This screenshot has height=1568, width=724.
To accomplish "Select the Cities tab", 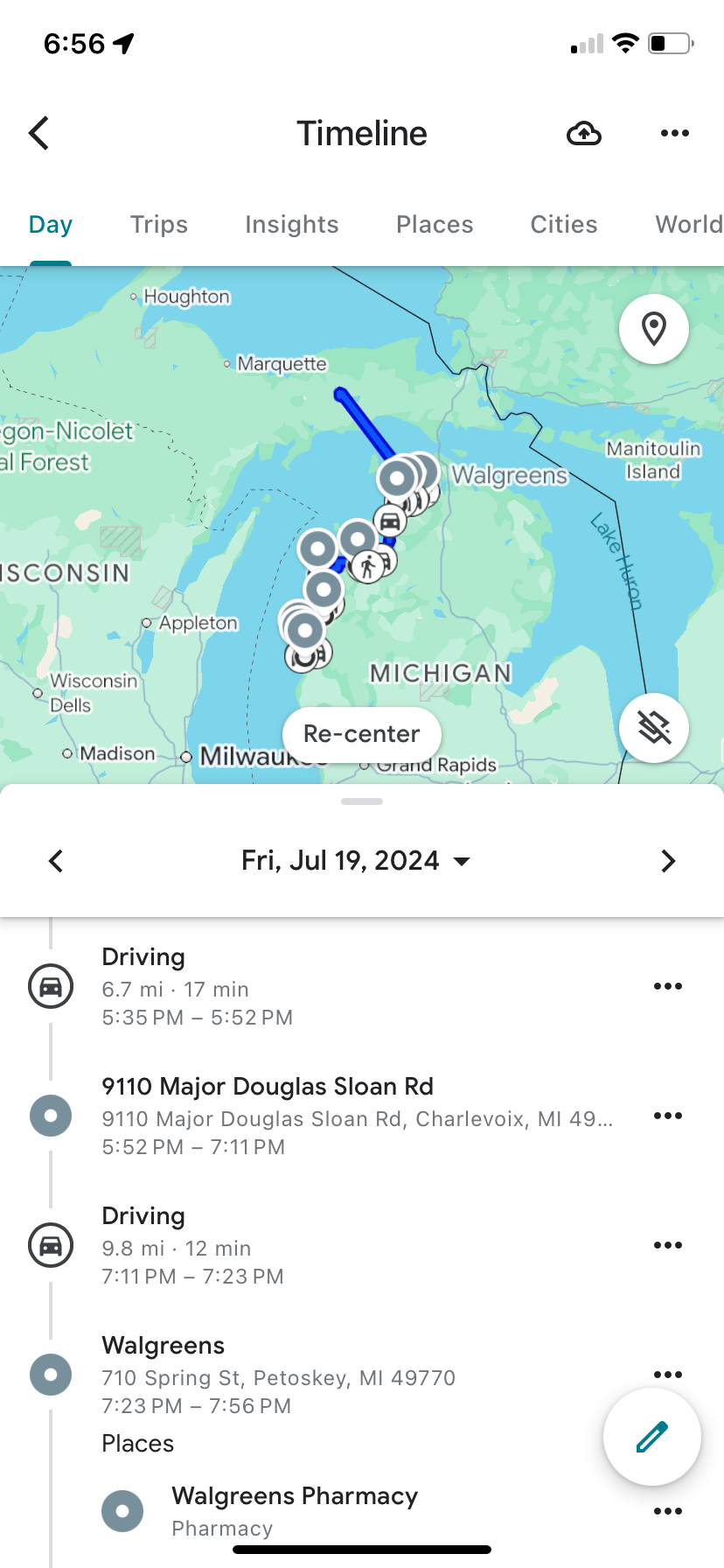I will point(564,224).
